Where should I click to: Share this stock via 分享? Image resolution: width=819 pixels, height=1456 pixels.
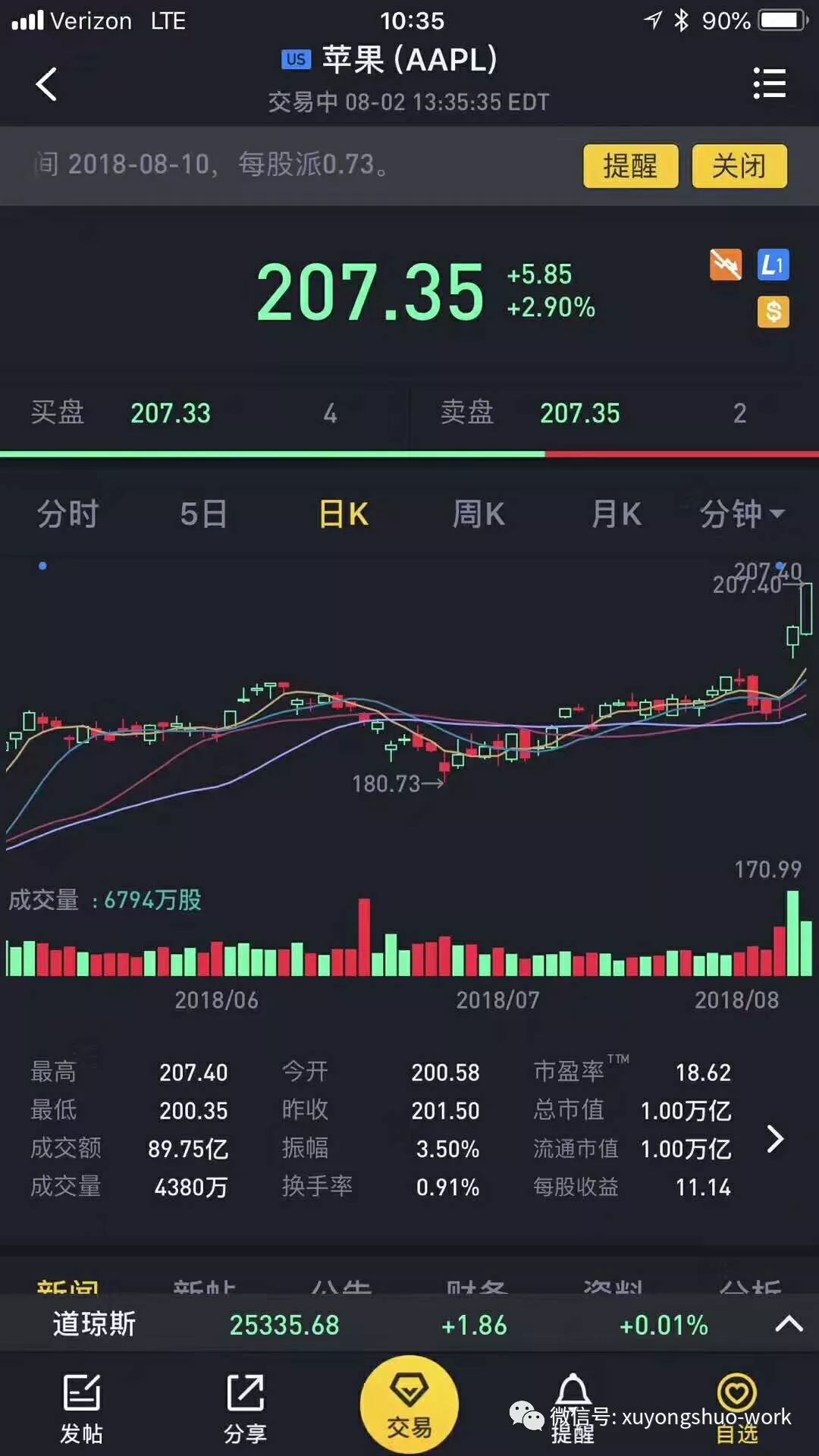click(246, 1409)
